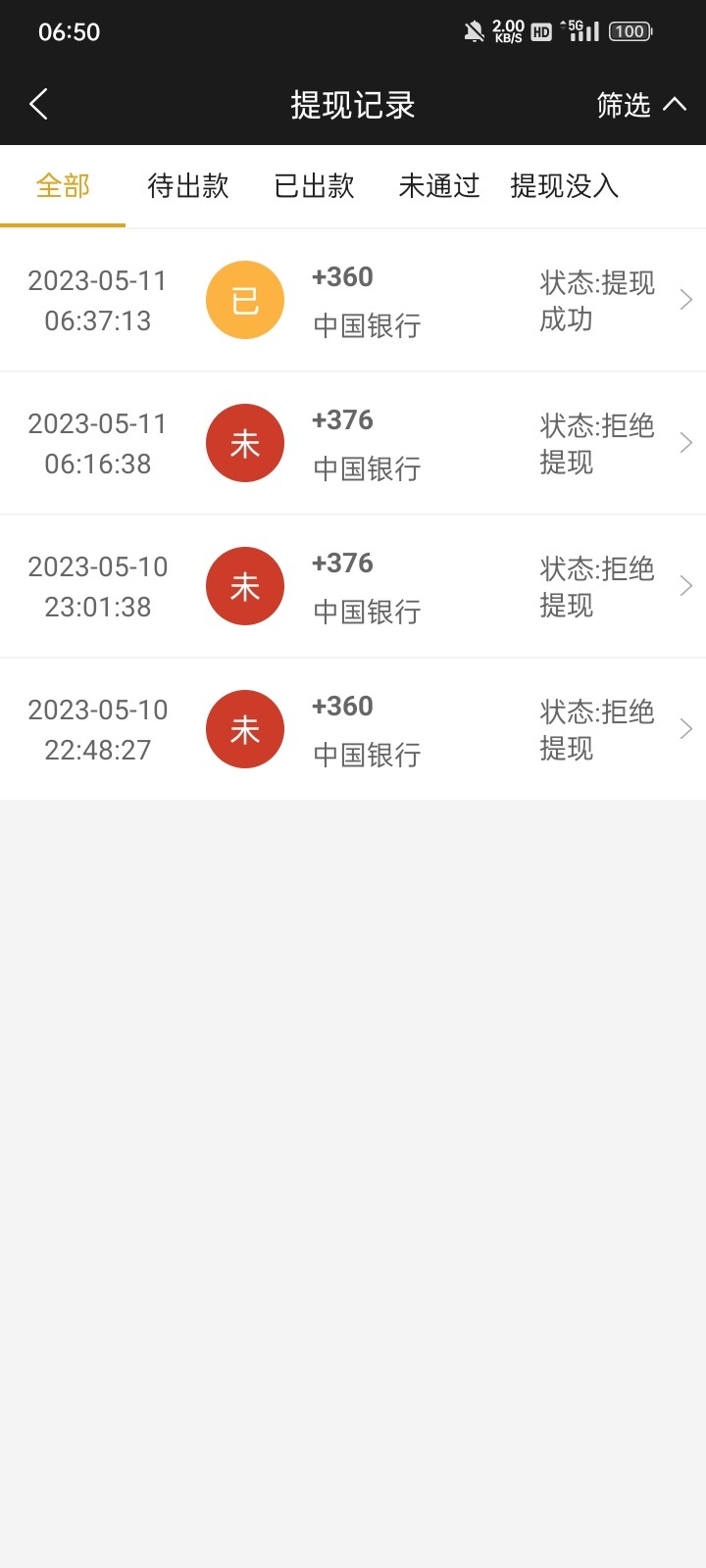
Task: Switch to the 未通过 tab
Action: [x=438, y=186]
